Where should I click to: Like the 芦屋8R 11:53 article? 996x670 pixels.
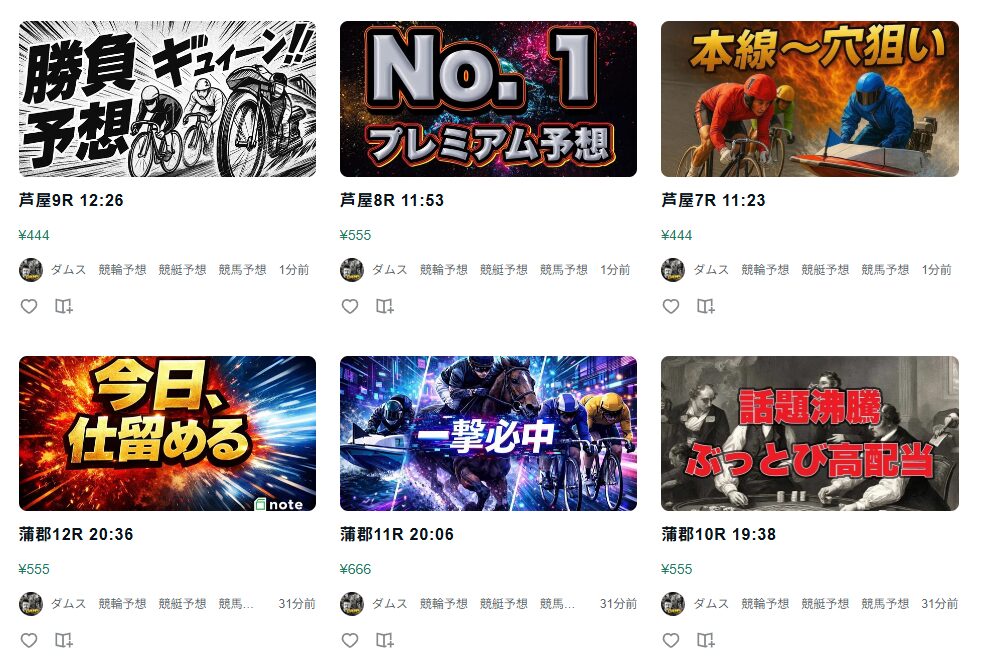tap(350, 306)
